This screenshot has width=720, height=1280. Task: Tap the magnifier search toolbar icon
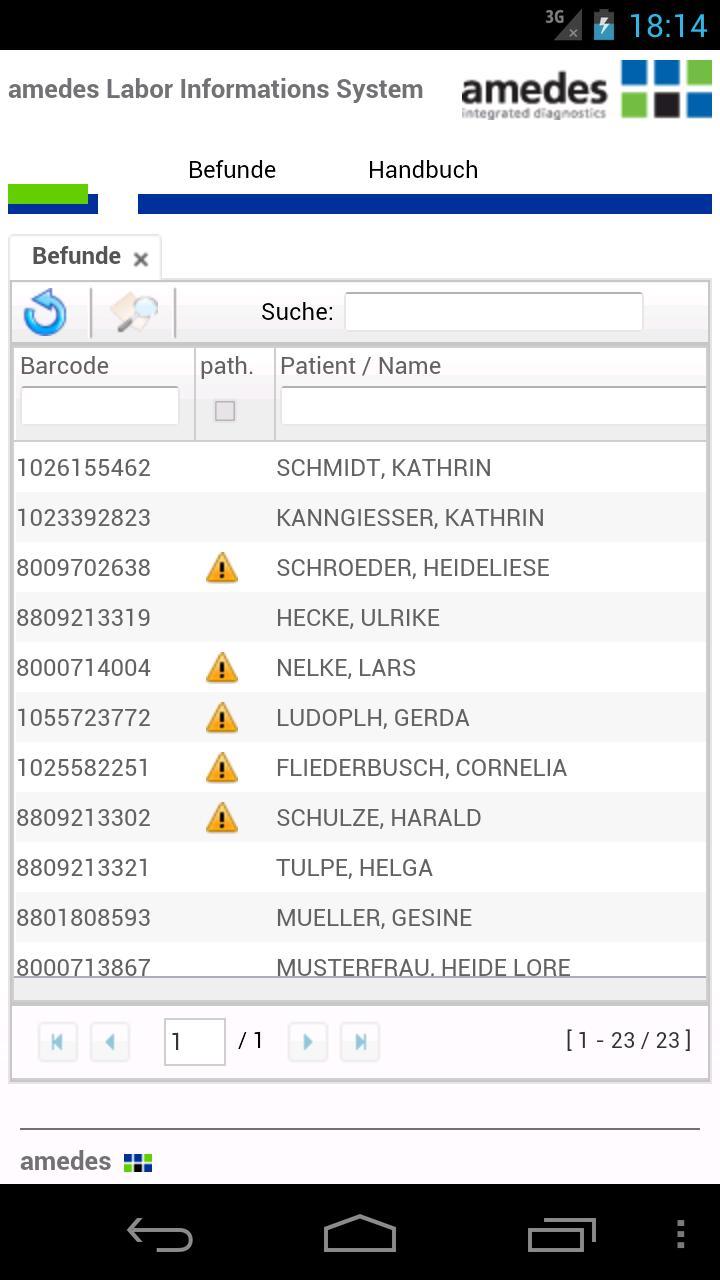(133, 312)
